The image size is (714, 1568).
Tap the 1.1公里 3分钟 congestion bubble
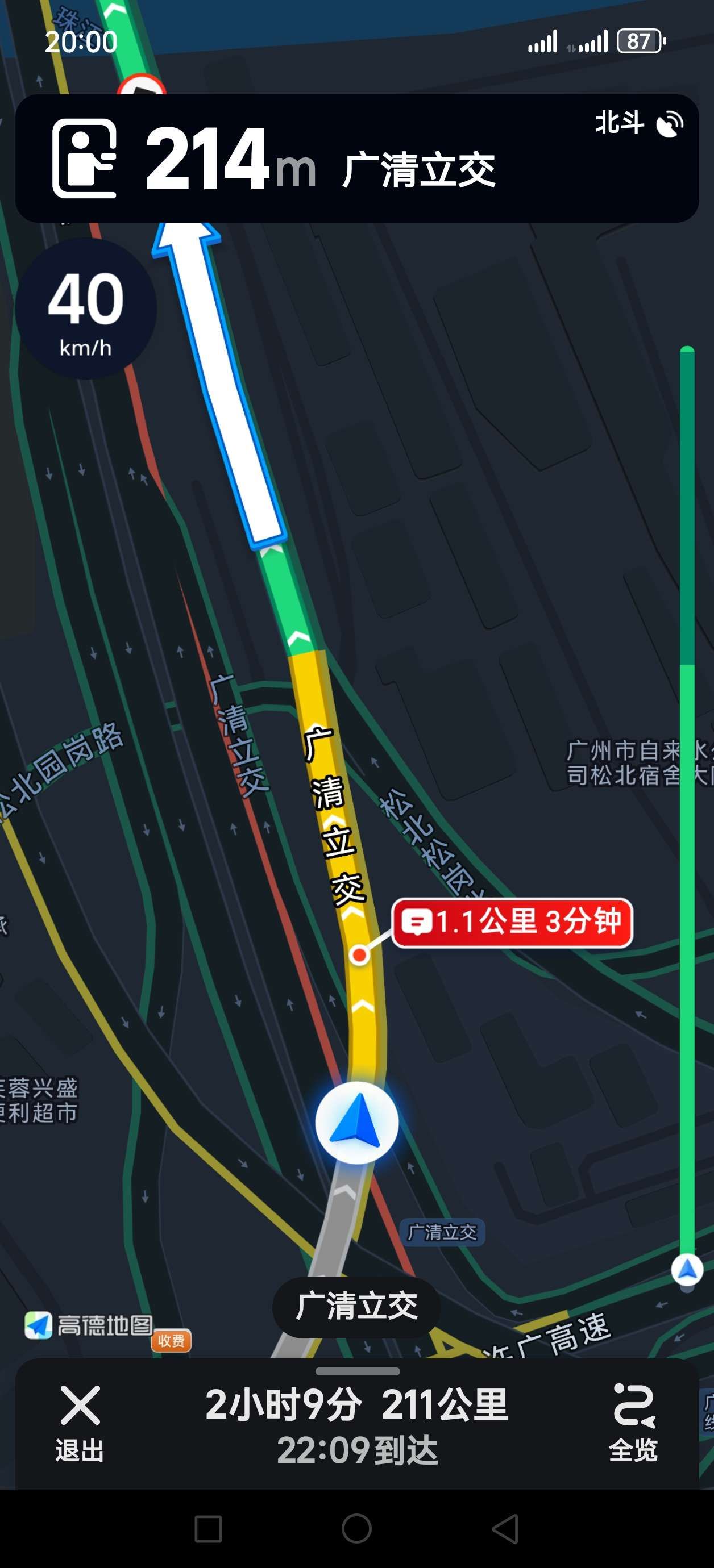pos(512,921)
